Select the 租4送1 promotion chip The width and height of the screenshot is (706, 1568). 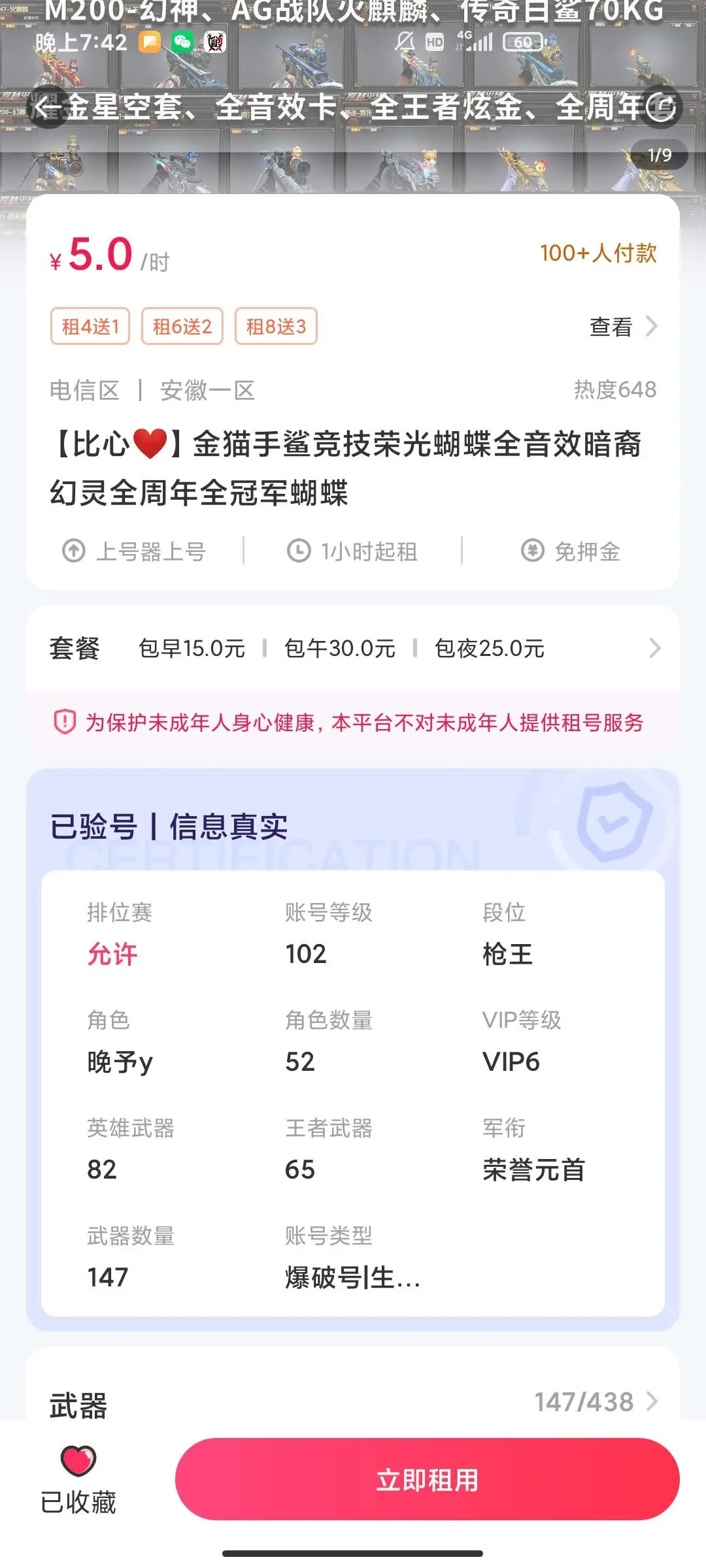pos(90,326)
